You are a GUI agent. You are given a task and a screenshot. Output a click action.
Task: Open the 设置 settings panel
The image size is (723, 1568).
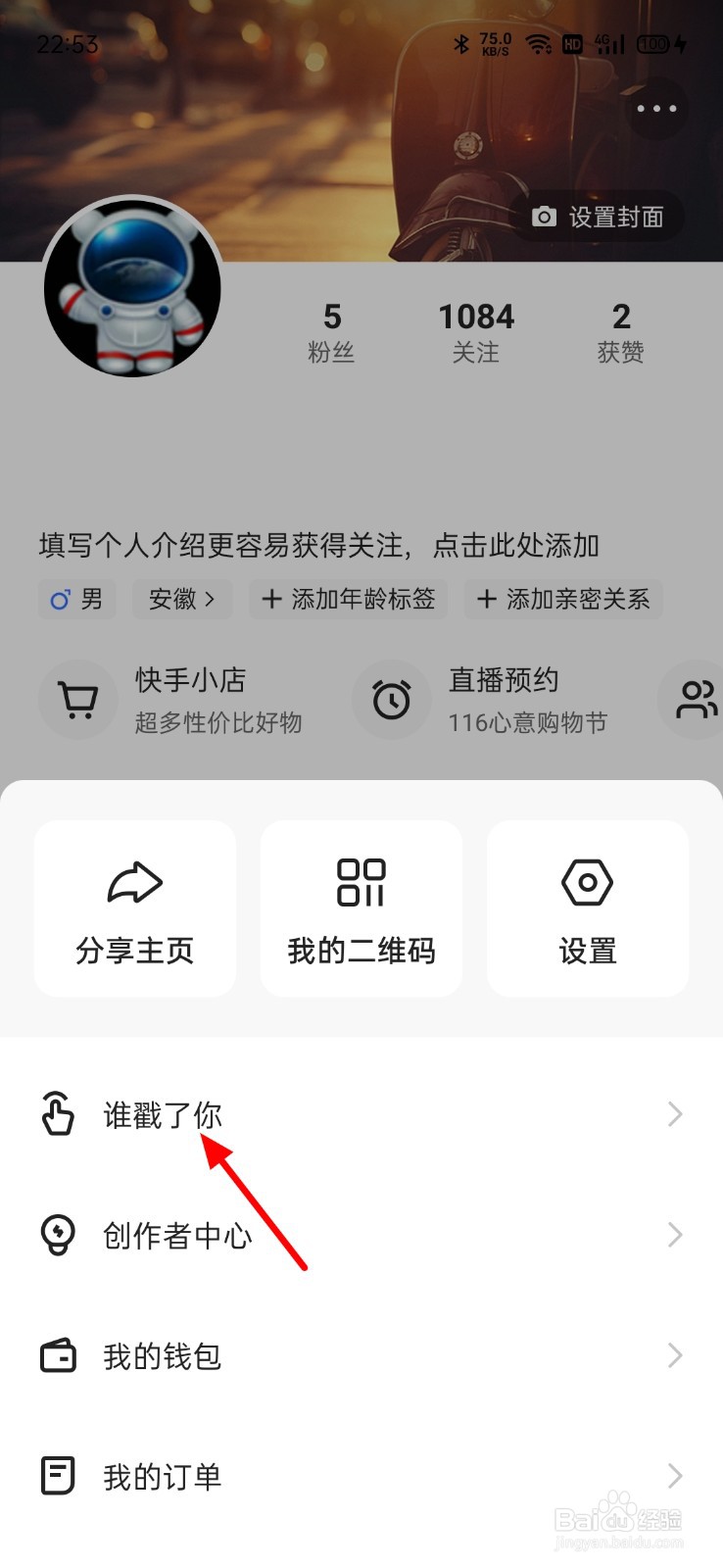tap(587, 906)
